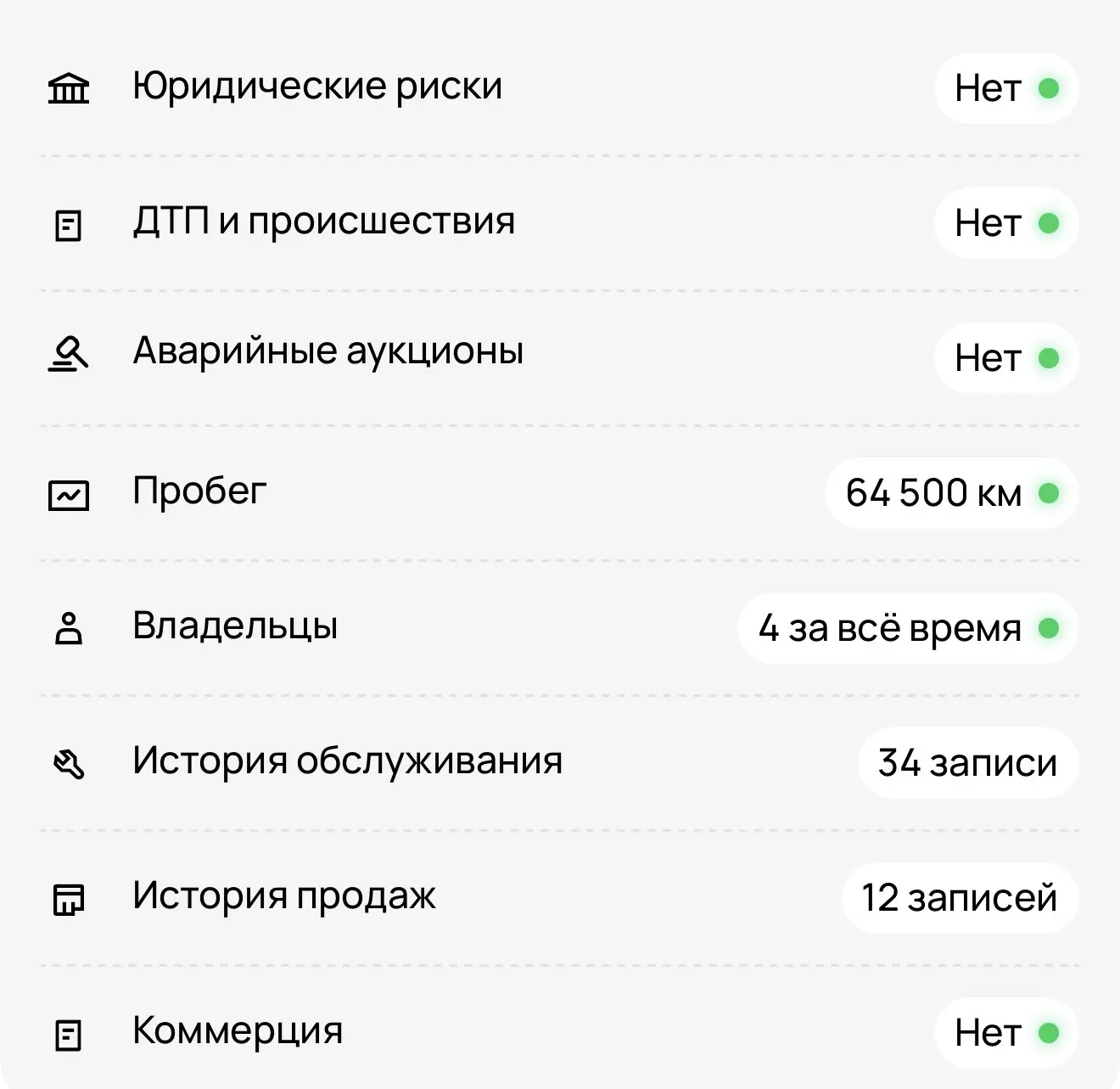Show the Владельцы details
Image resolution: width=1120 pixels, height=1089 pixels.
pyautogui.click(x=560, y=628)
